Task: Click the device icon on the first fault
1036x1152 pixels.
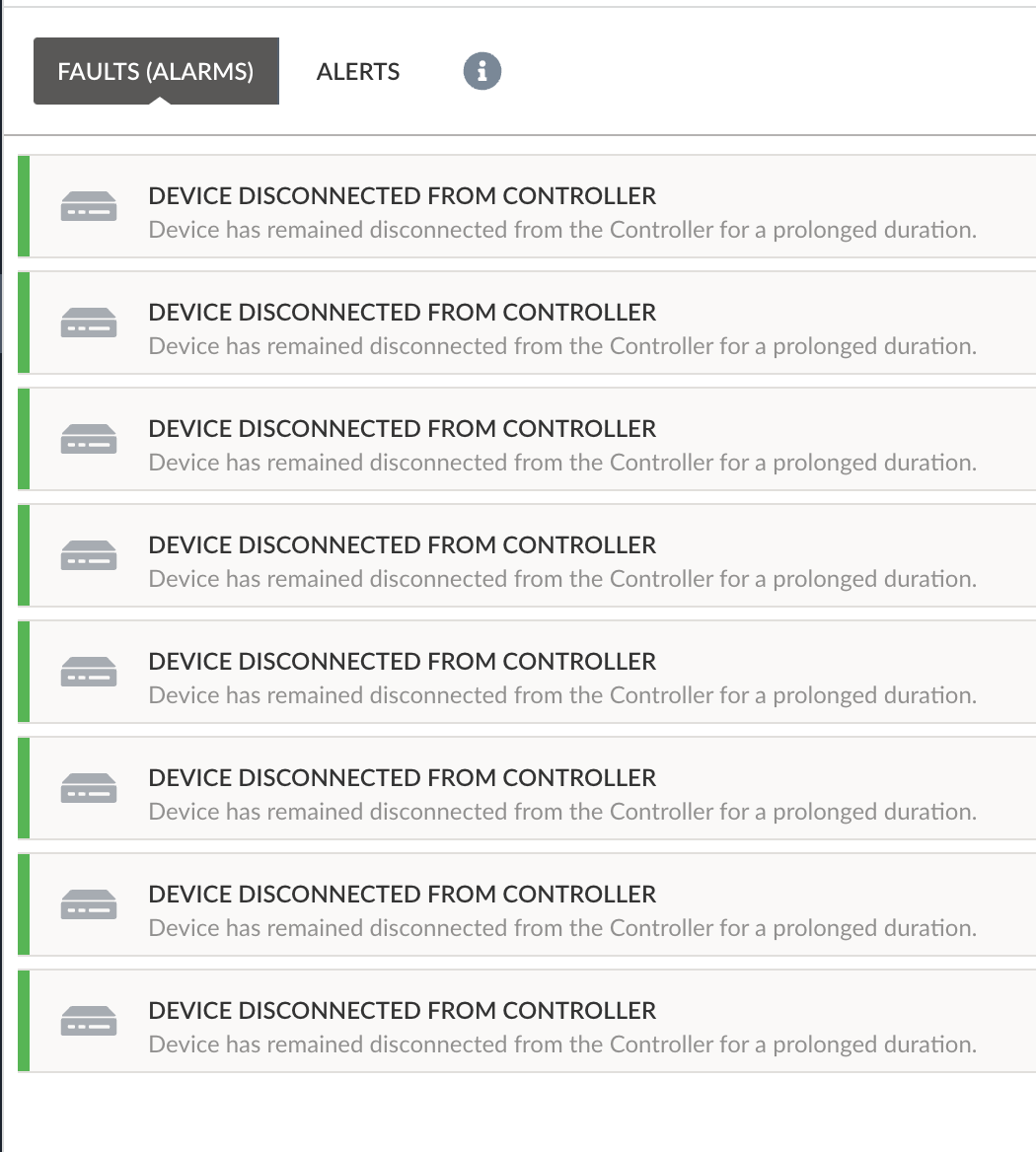Action: [x=88, y=206]
